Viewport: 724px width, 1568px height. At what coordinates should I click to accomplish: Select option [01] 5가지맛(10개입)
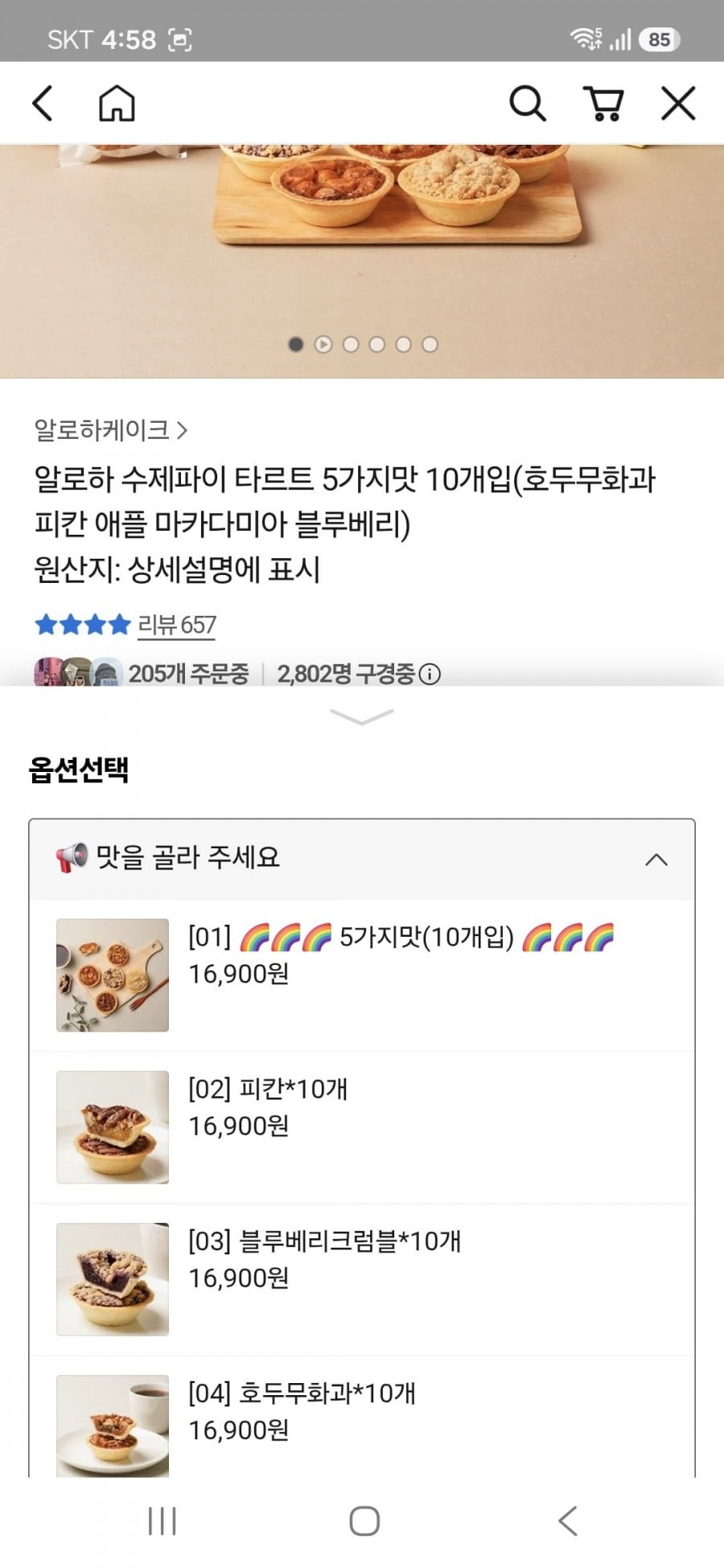click(x=362, y=975)
